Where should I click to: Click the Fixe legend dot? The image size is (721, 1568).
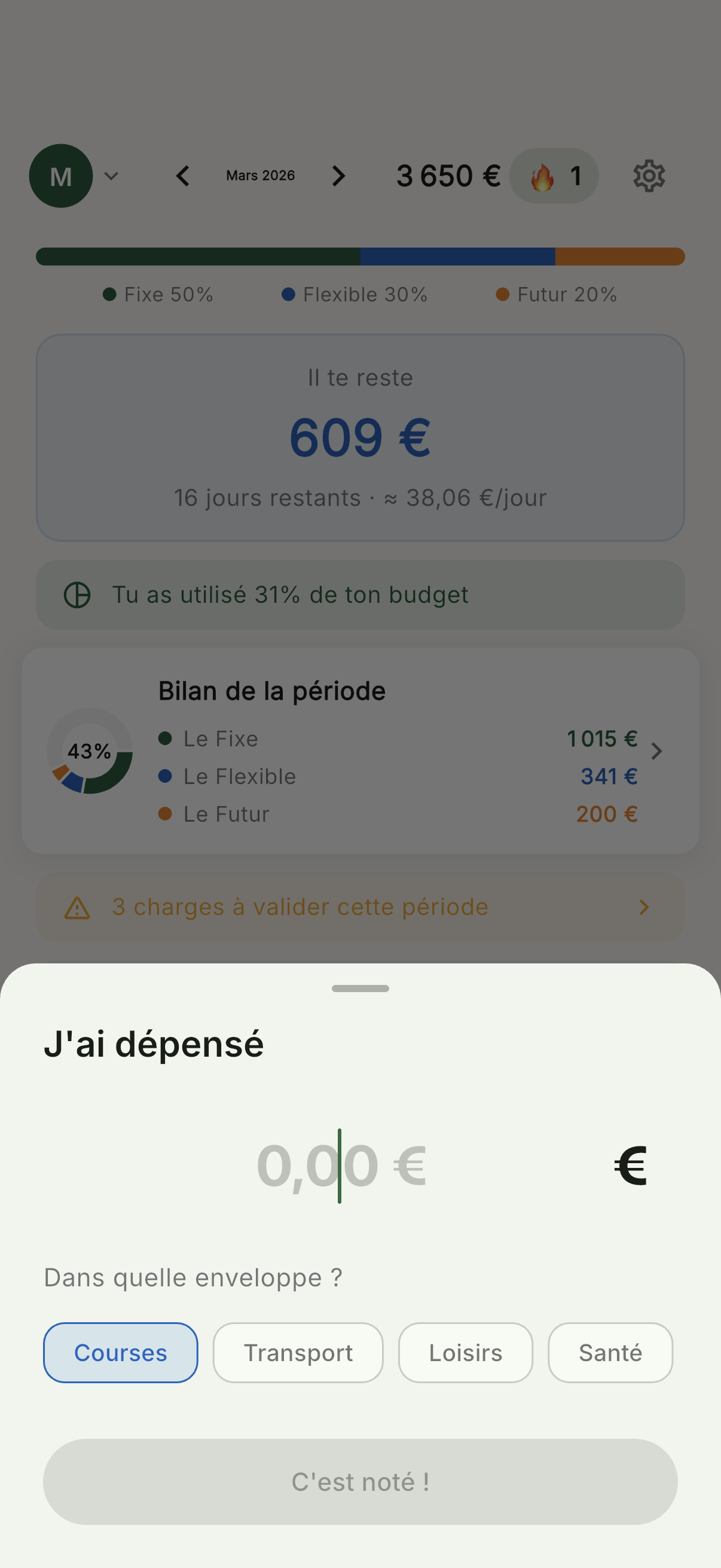[x=109, y=294]
